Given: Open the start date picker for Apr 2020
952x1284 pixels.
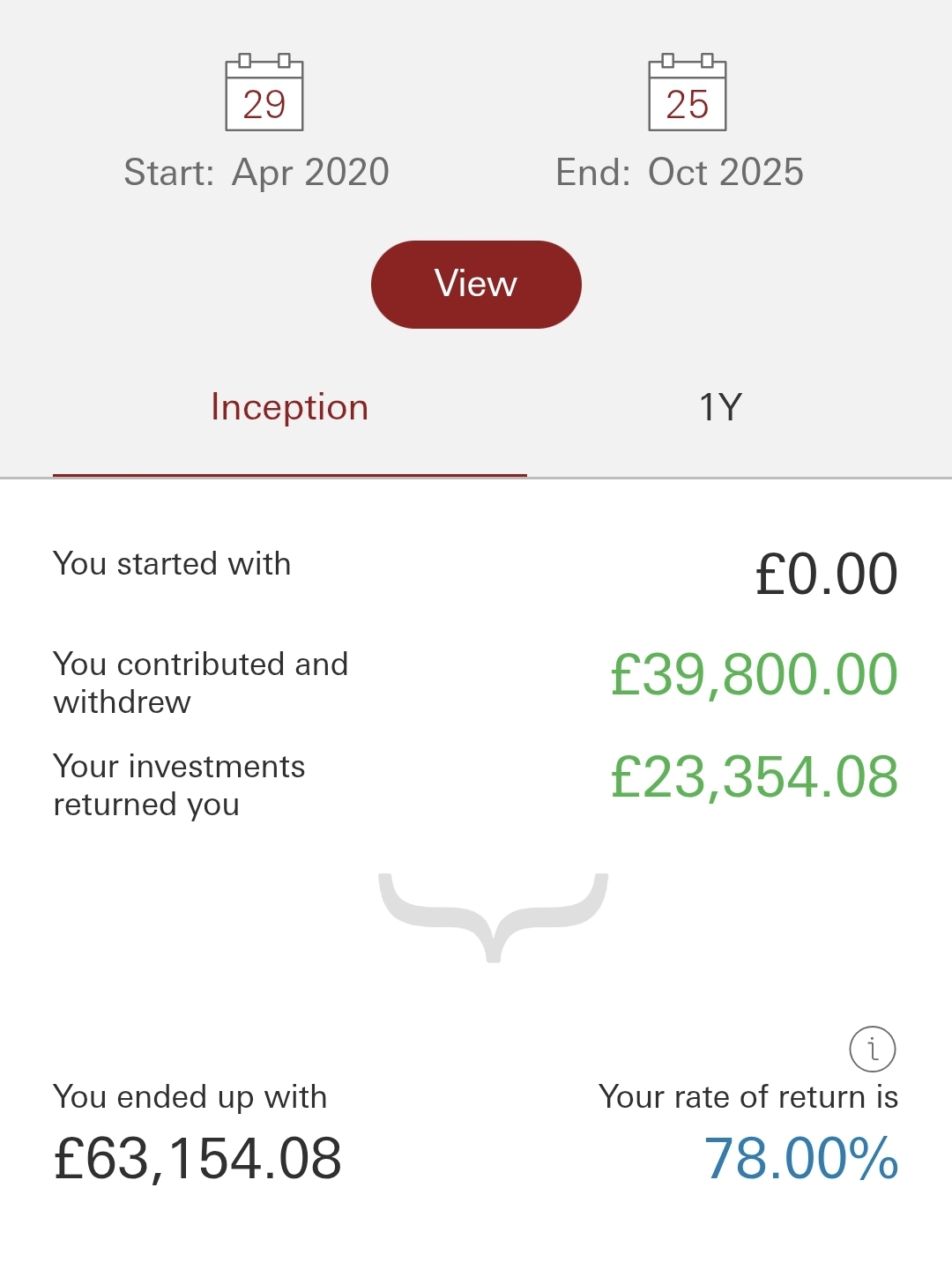Looking at the screenshot, I should tap(264, 95).
